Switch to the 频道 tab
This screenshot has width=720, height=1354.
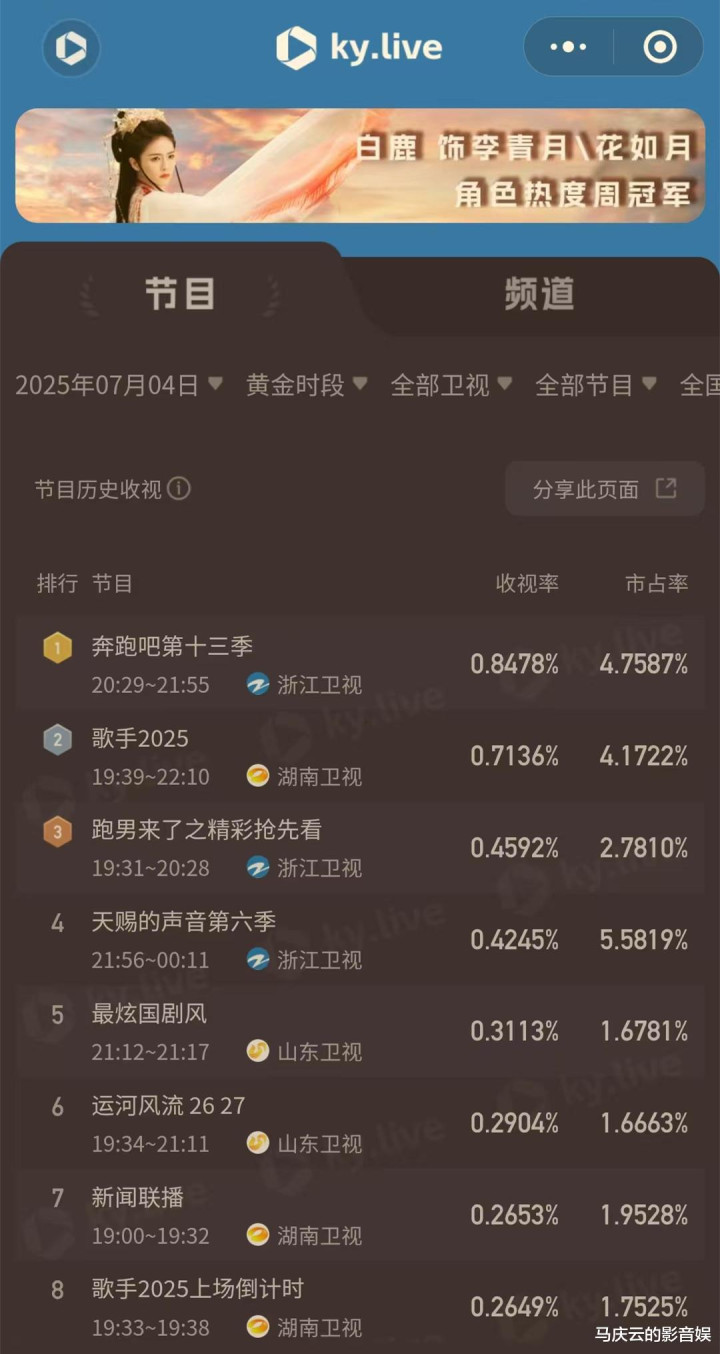tap(539, 294)
